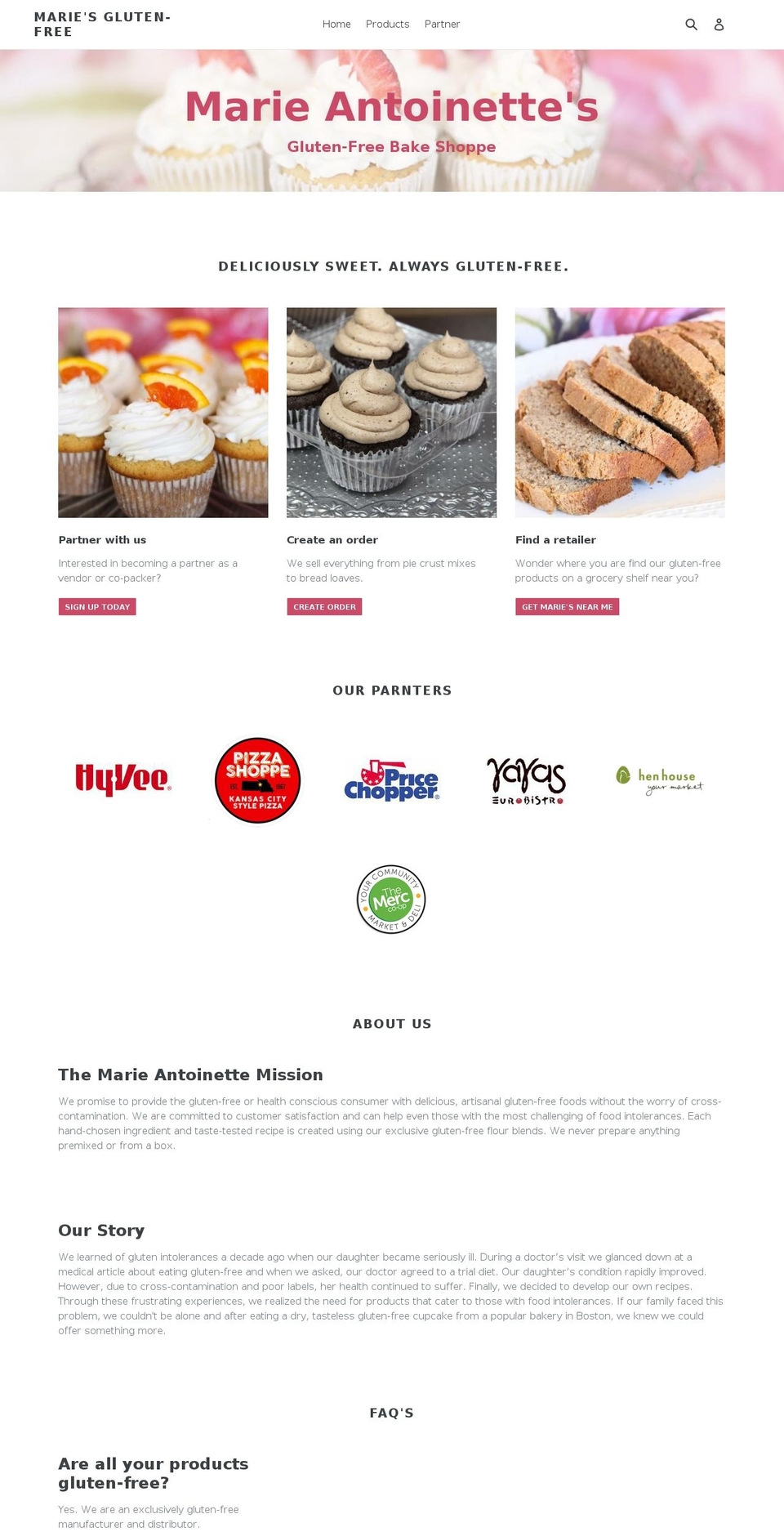Open The Merc Co-op logo
784x1532 pixels.
pyautogui.click(x=391, y=899)
